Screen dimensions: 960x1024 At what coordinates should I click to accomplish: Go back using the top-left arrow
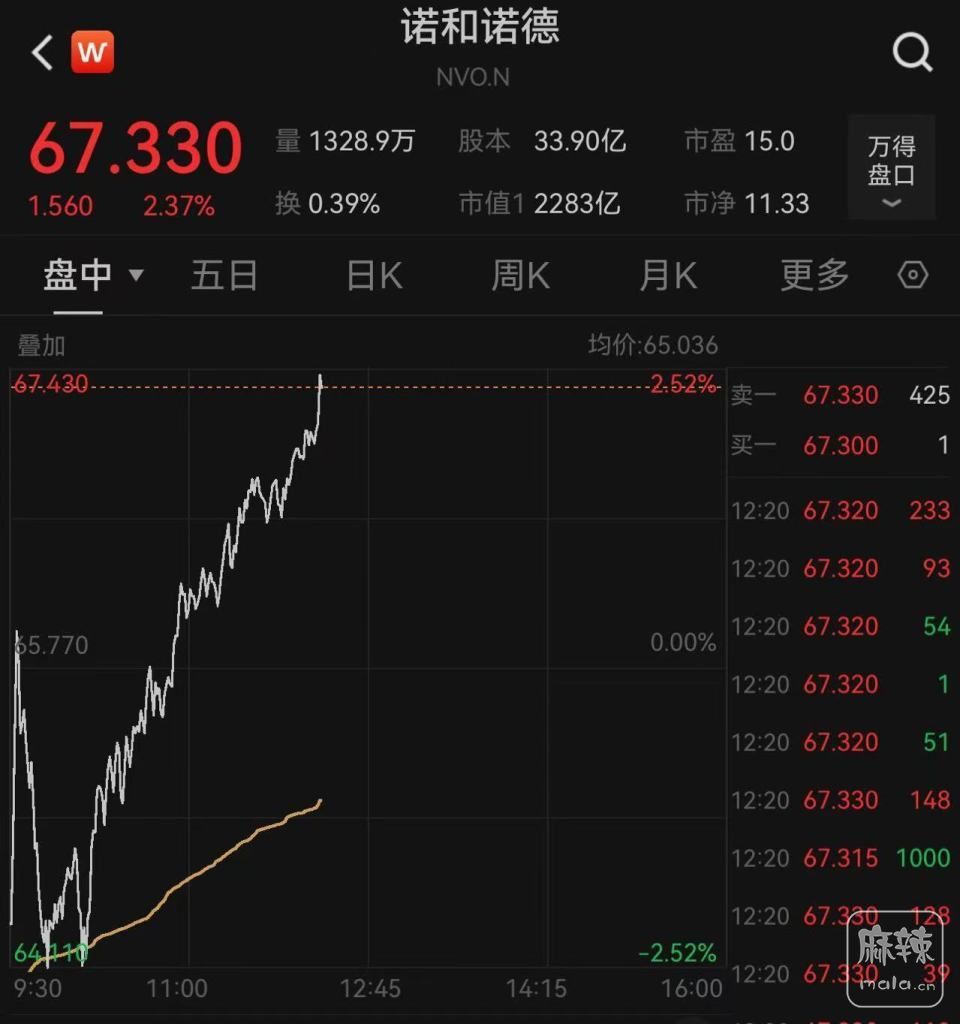pyautogui.click(x=42, y=52)
